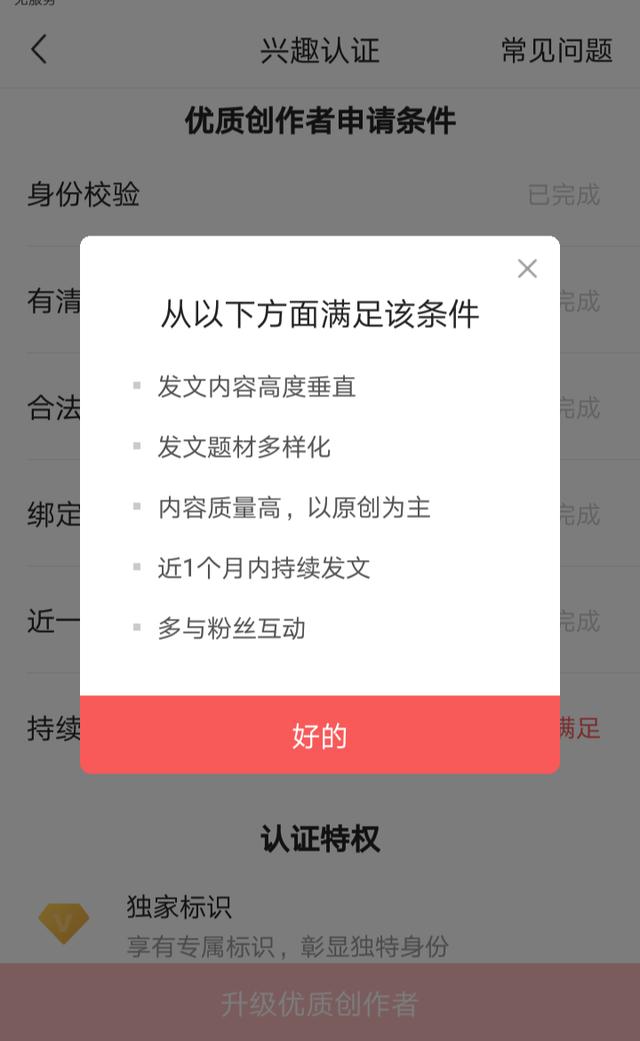Go back using the top-left arrow
Viewport: 640px width, 1041px height.
coord(39,50)
